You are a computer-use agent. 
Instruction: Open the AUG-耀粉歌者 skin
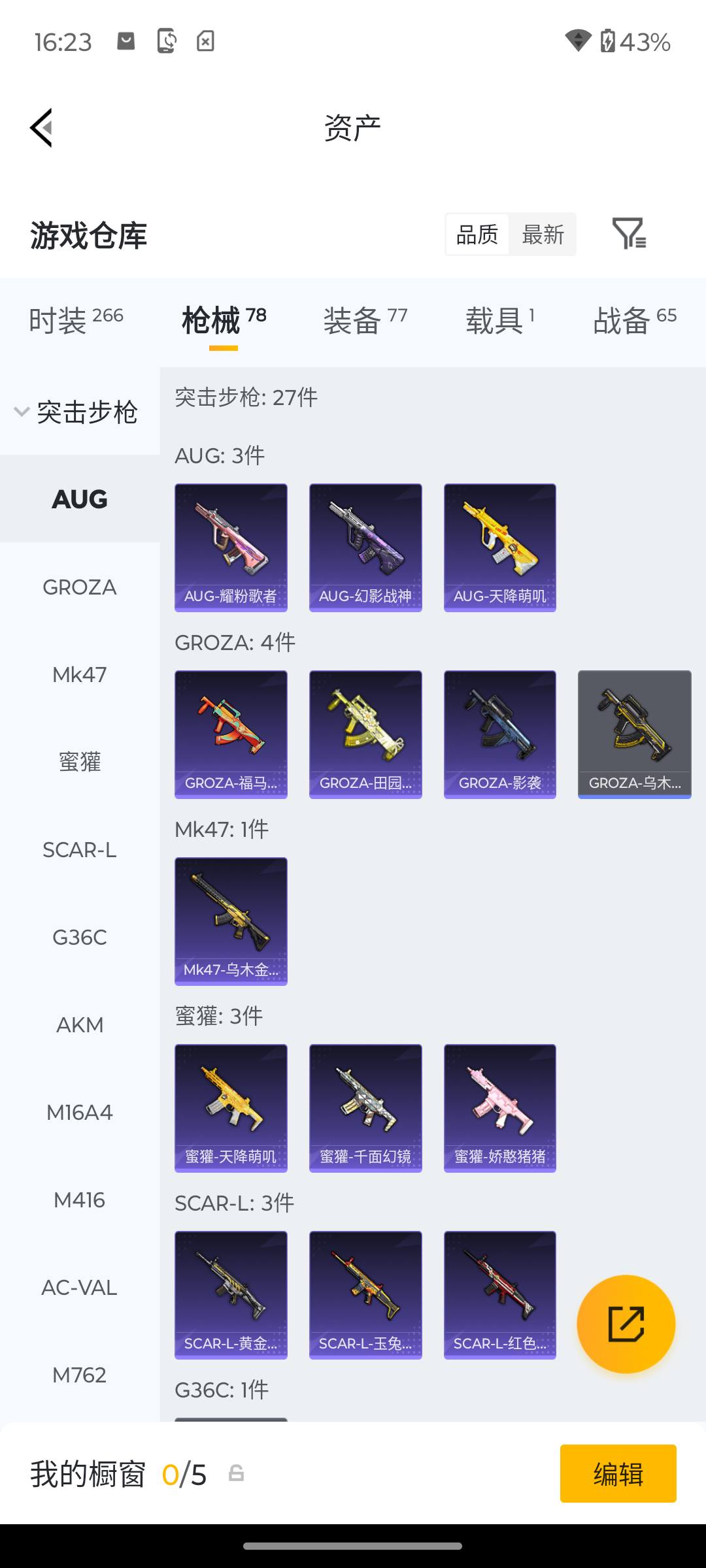231,547
